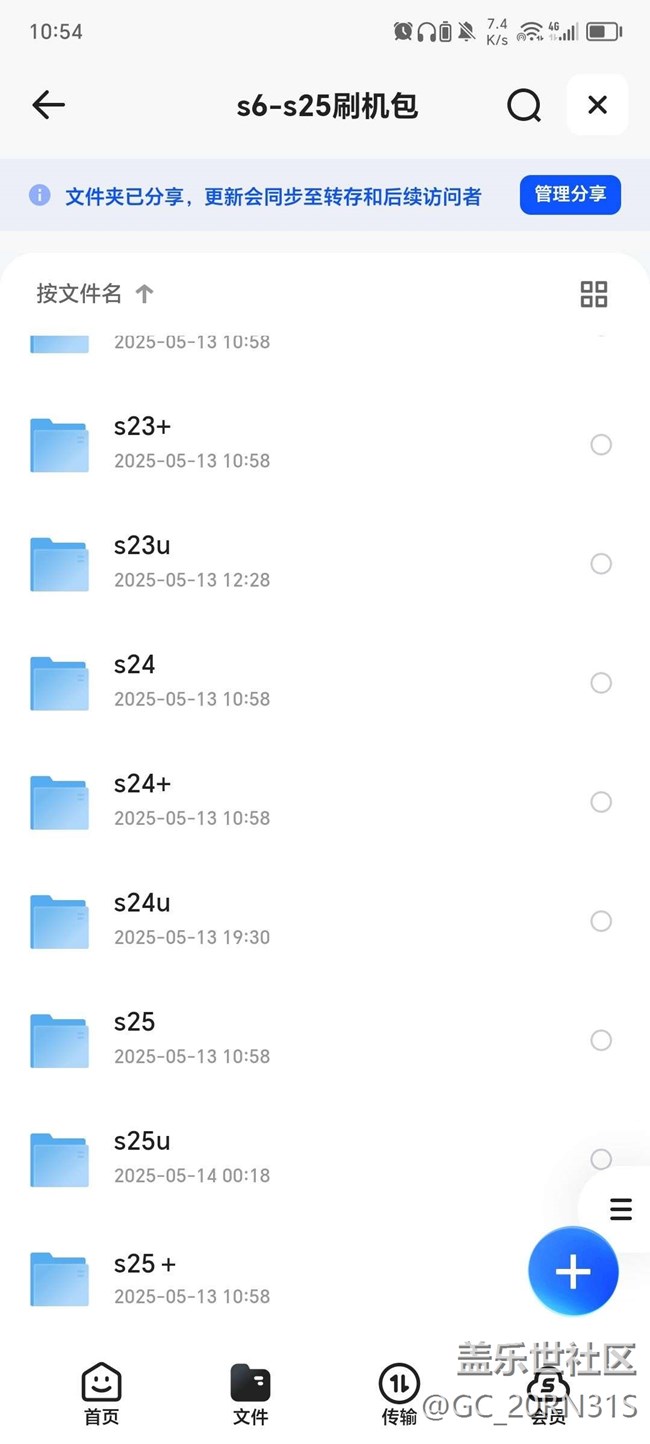Go back using the arrow icon

click(x=48, y=105)
